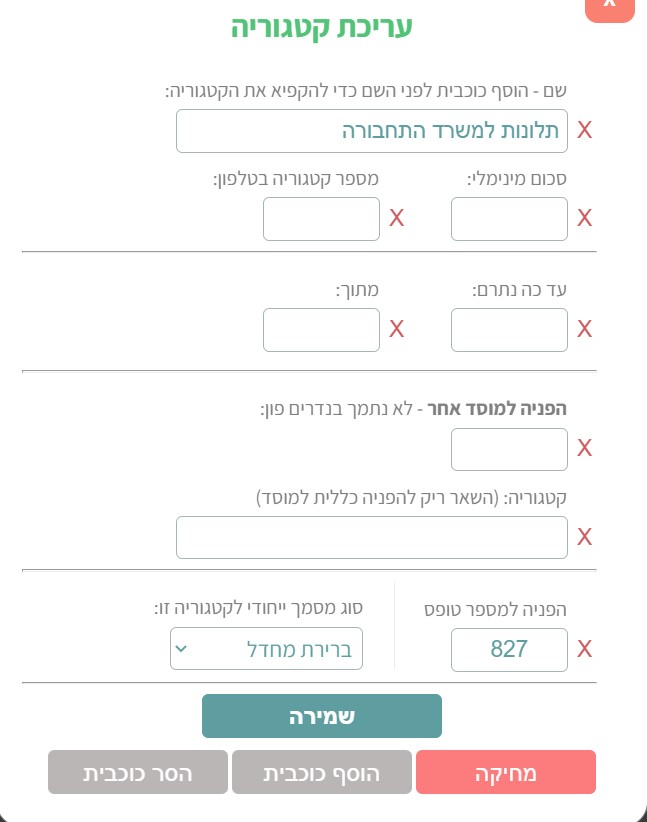The image size is (647, 822).
Task: Open the document type dropdown 'ברירת מחדל'
Action: [266, 649]
